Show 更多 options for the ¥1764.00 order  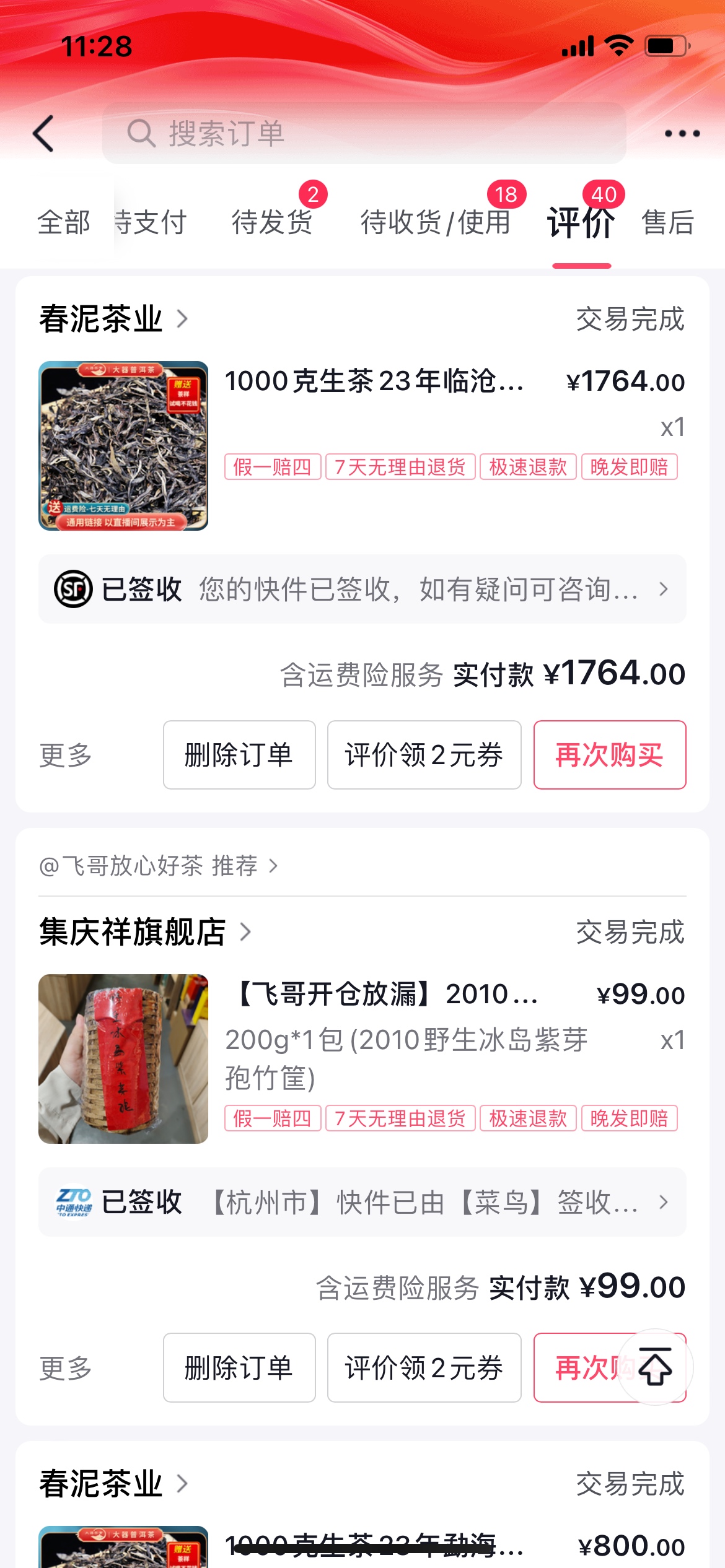point(66,756)
